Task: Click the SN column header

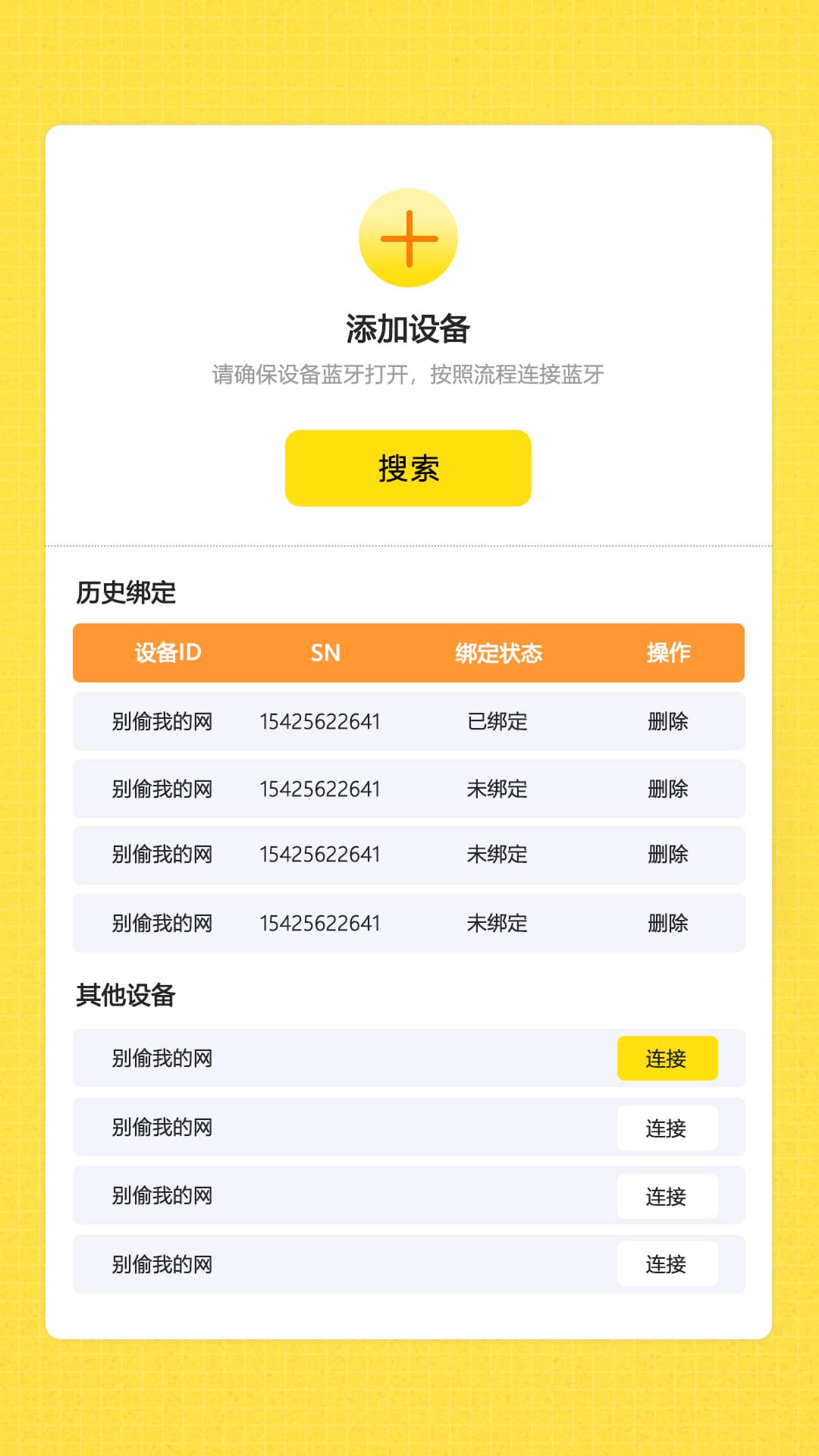Action: click(324, 653)
